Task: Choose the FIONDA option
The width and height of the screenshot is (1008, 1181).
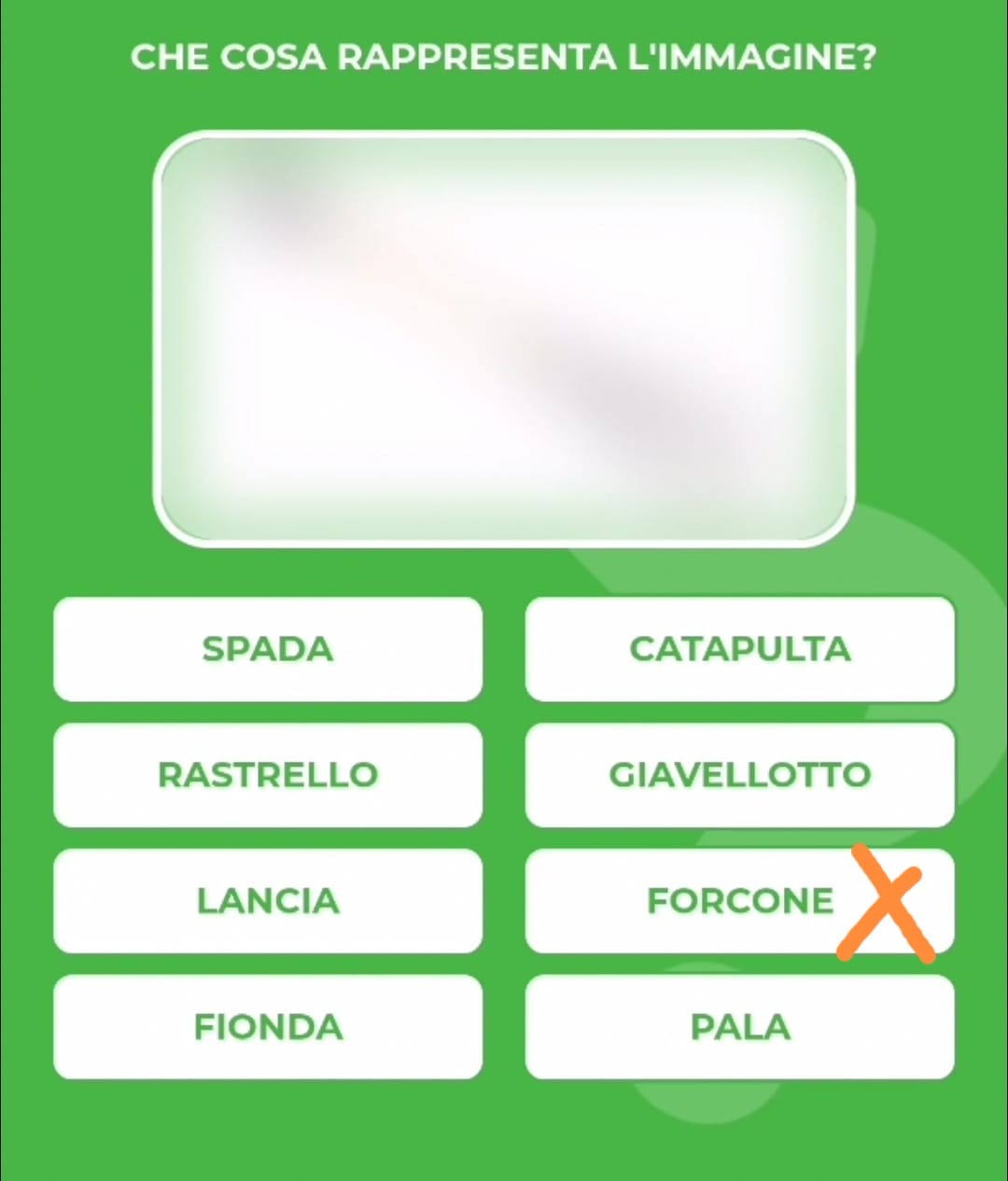Action: [268, 1027]
